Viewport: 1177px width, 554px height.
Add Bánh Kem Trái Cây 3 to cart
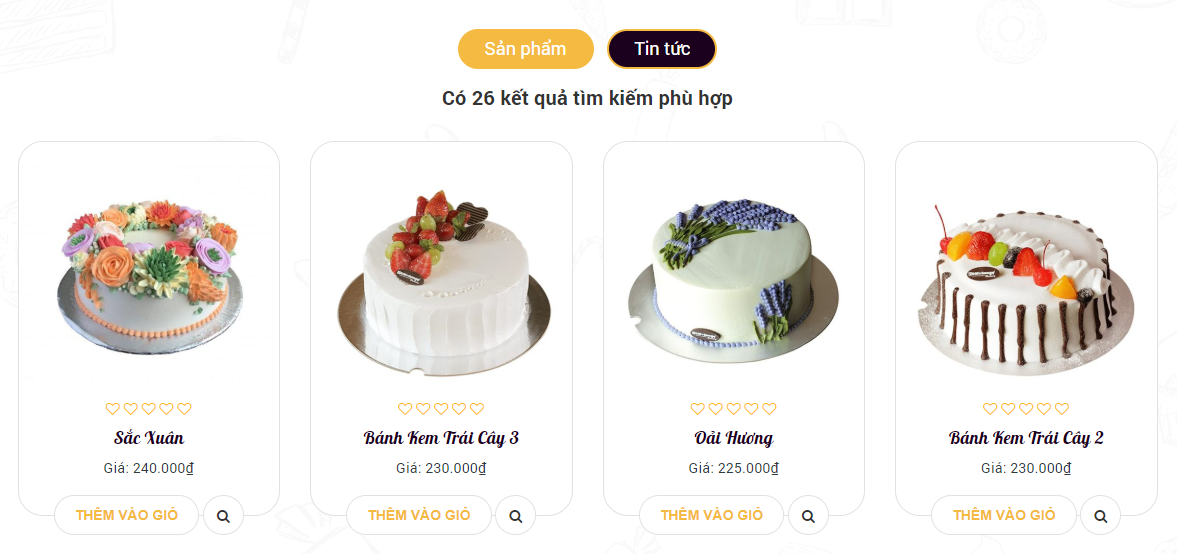419,515
